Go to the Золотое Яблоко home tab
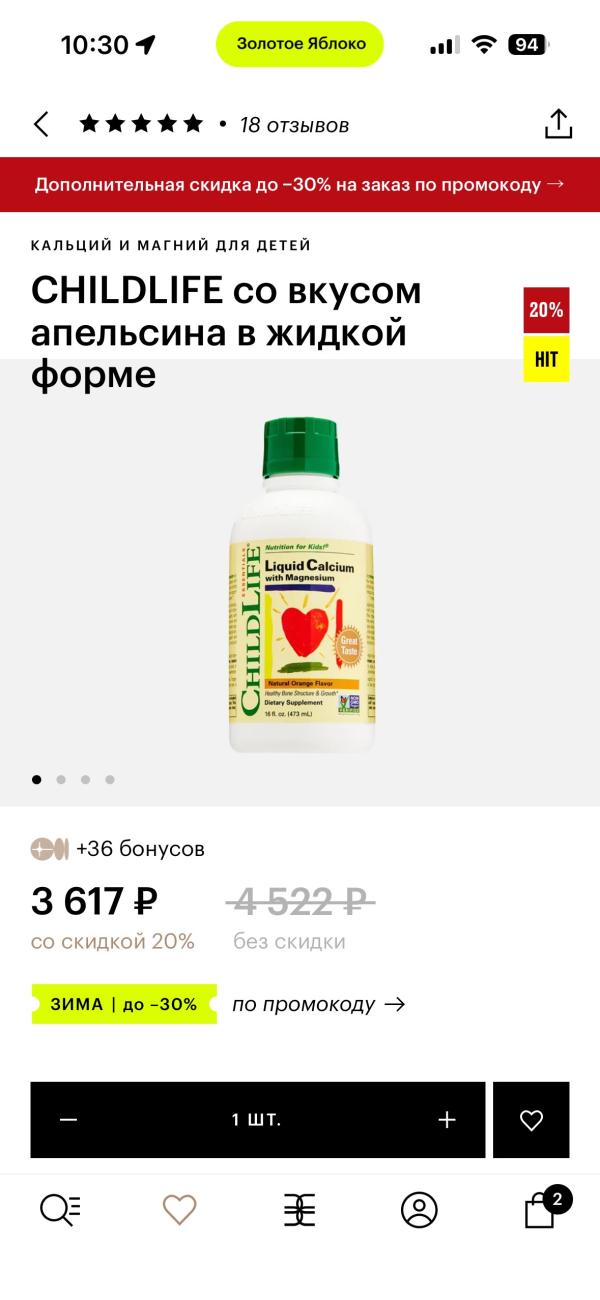 tap(299, 1210)
